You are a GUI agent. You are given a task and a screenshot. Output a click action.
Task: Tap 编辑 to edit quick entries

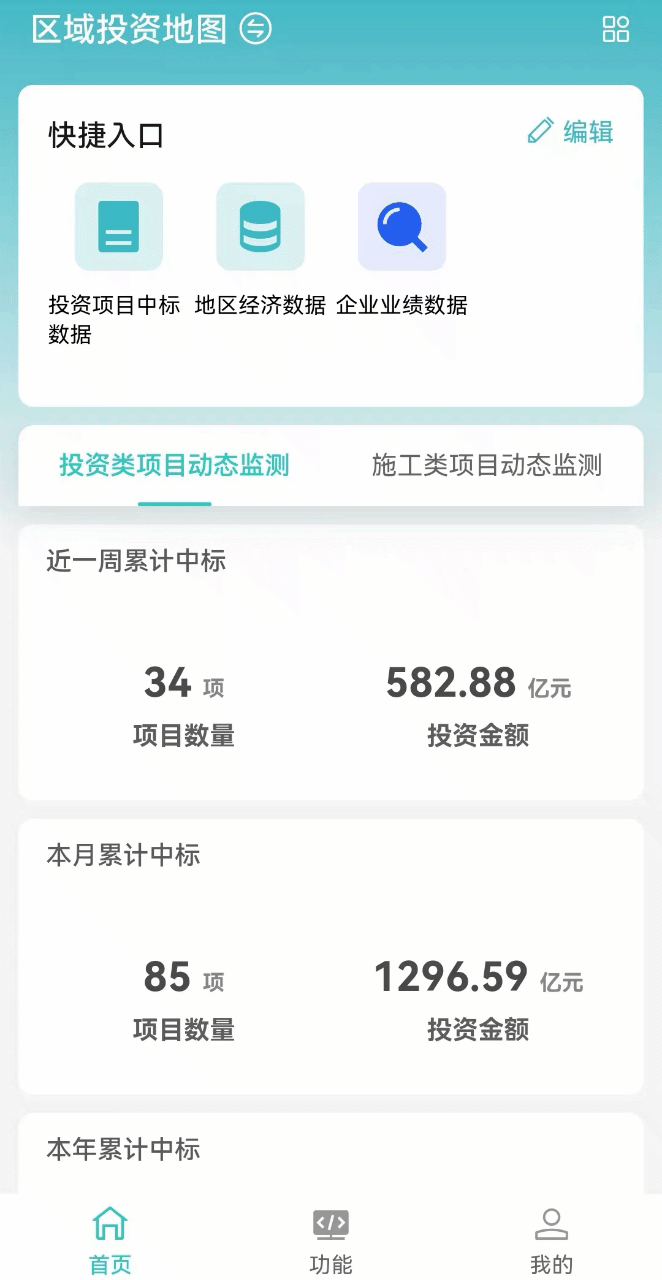point(571,132)
